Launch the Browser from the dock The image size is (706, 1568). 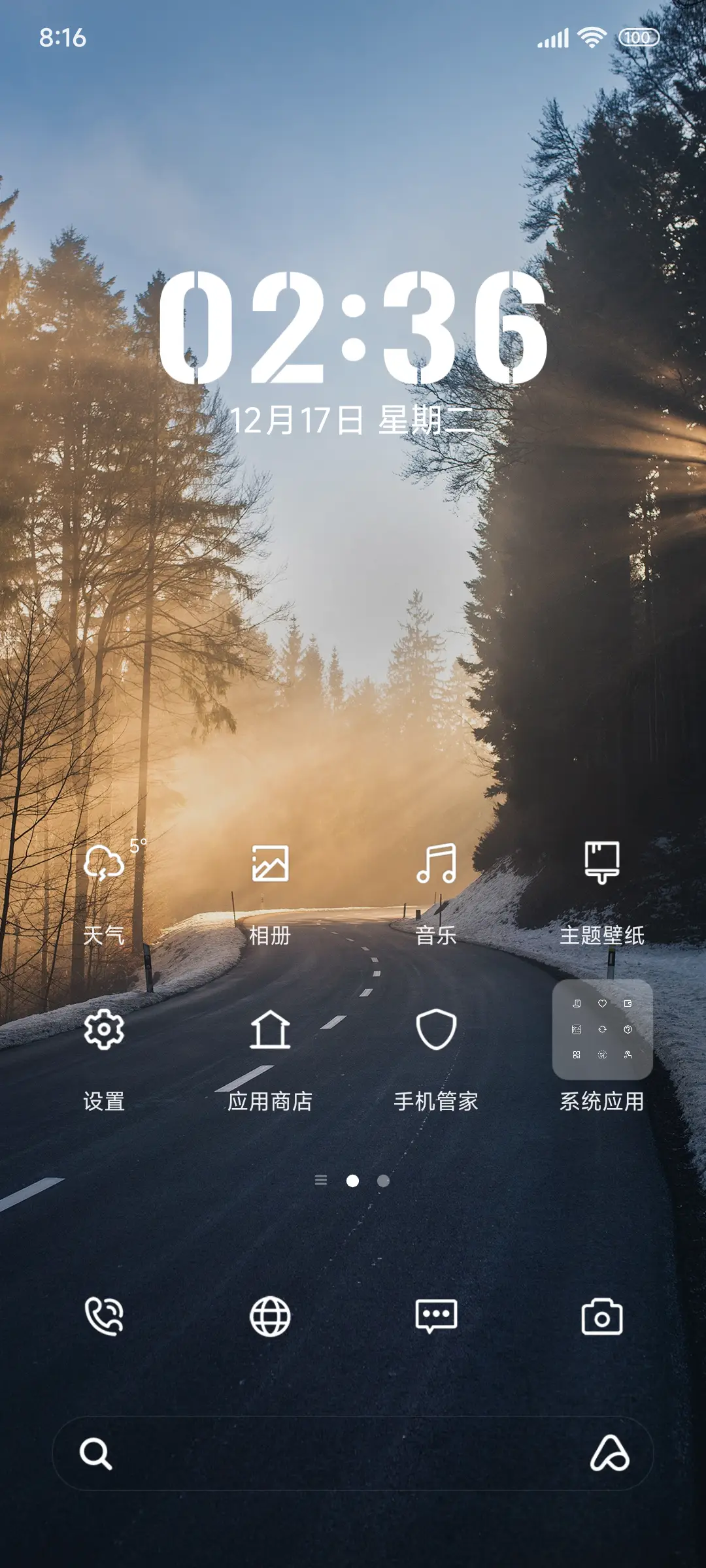[270, 1315]
